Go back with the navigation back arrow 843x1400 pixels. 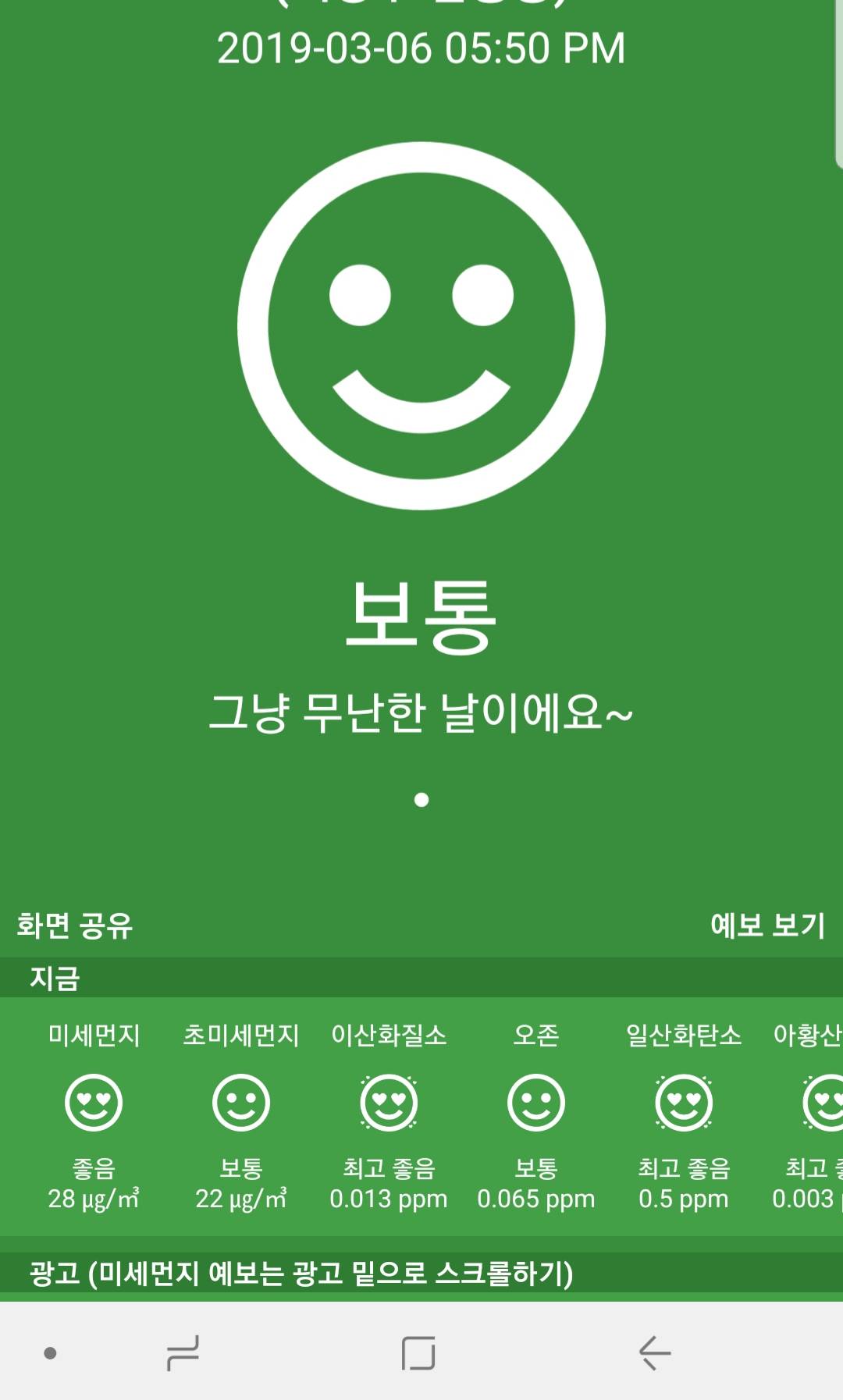(x=654, y=1353)
